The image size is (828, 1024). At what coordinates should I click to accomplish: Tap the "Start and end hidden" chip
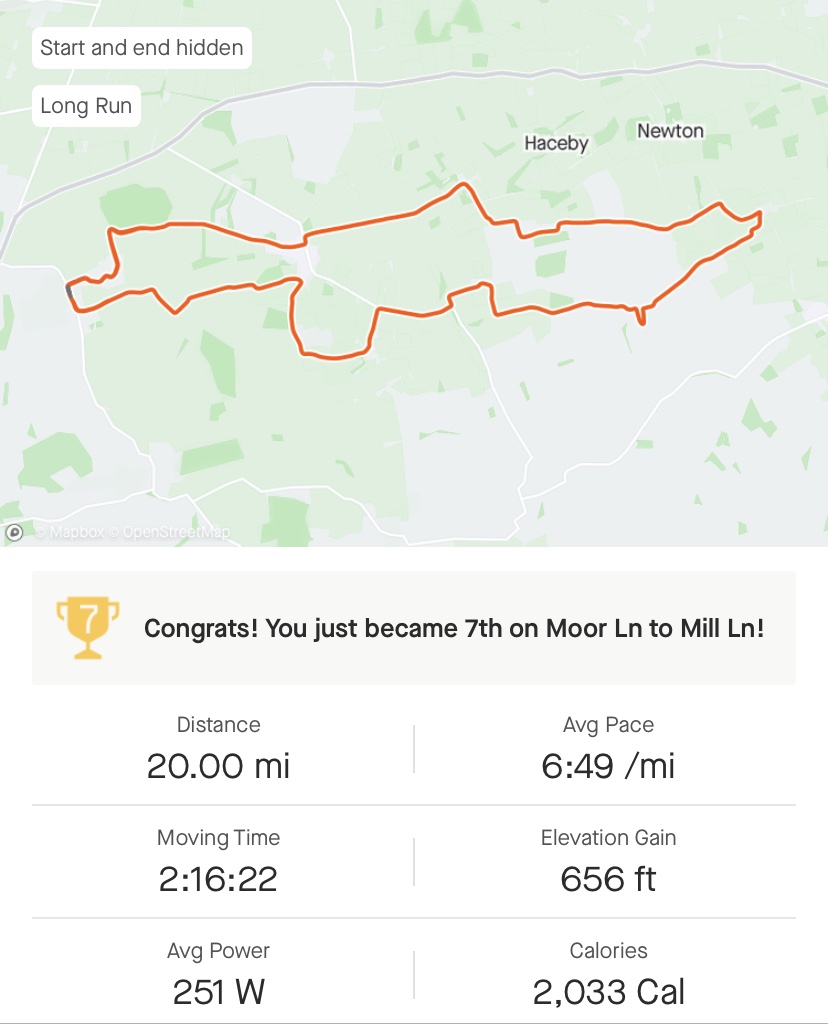point(142,48)
